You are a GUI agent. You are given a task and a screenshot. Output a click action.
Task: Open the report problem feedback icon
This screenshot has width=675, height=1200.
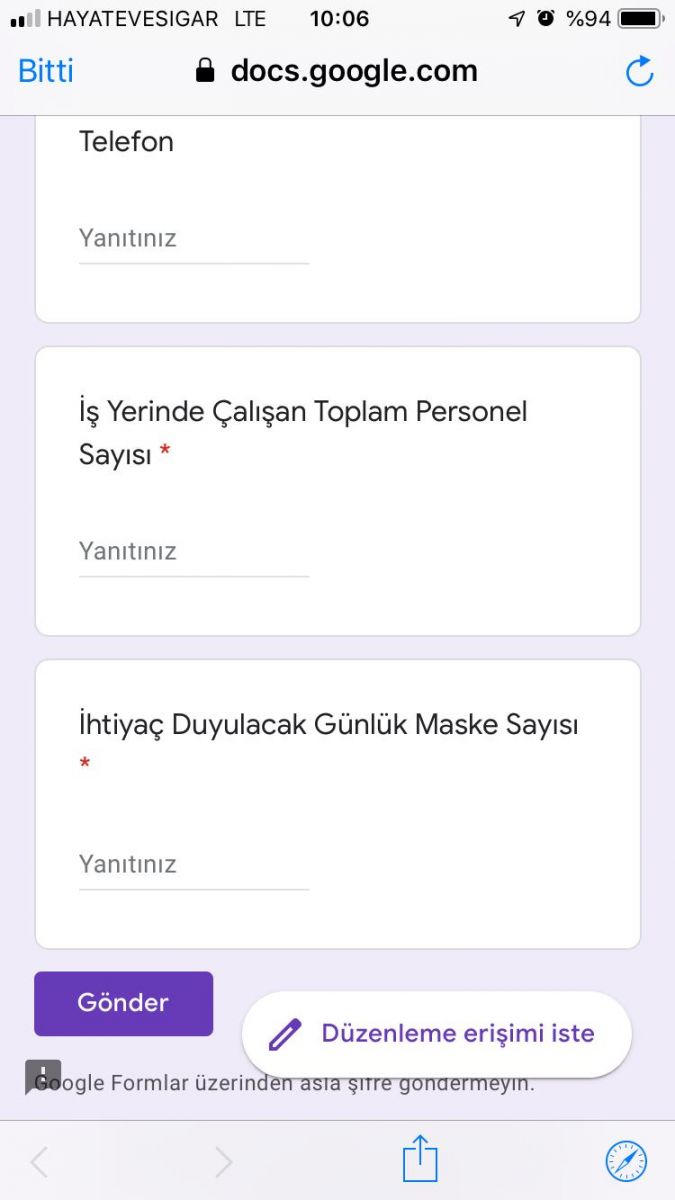point(43,1076)
